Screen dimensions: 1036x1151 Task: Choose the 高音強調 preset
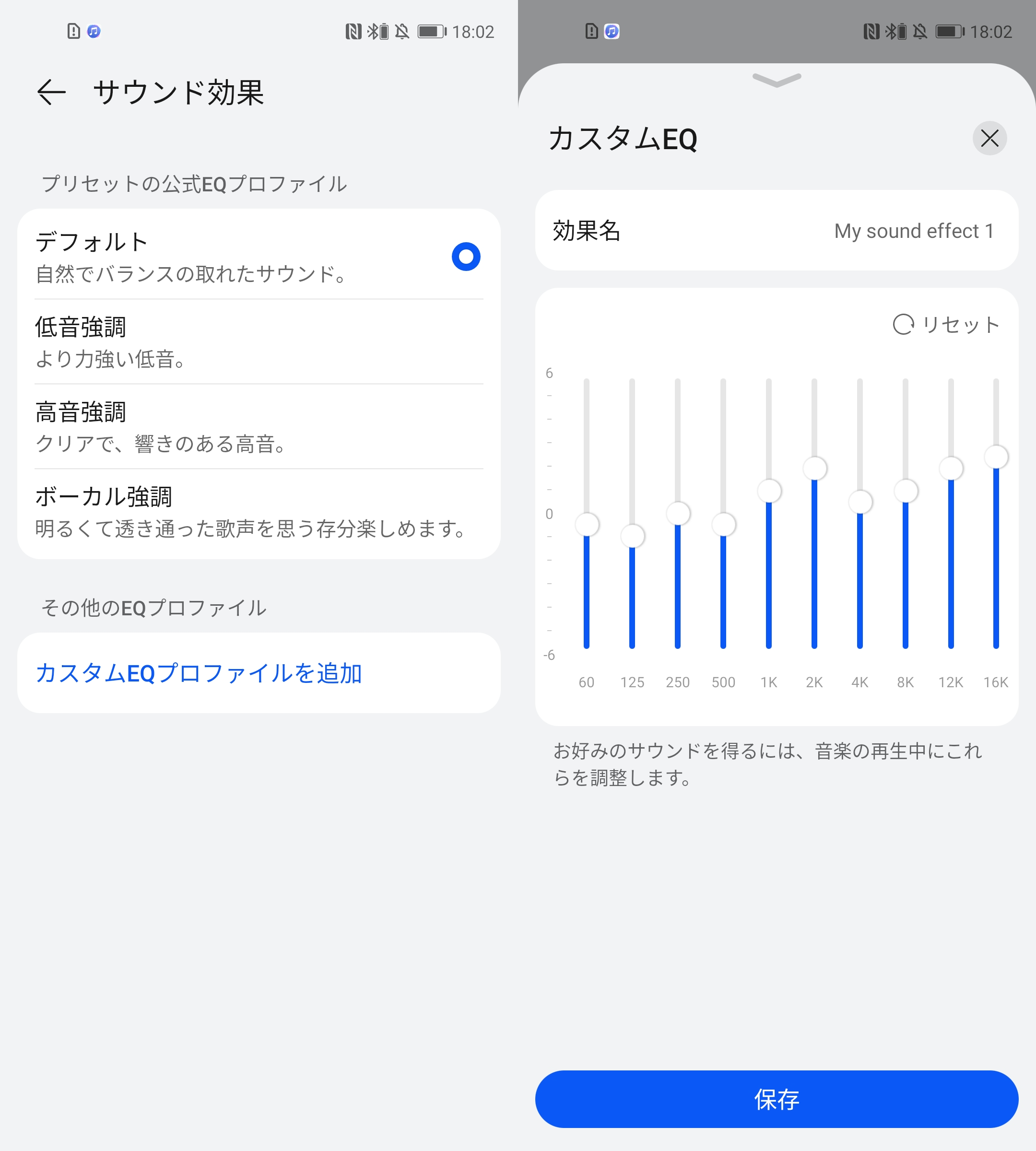(259, 426)
